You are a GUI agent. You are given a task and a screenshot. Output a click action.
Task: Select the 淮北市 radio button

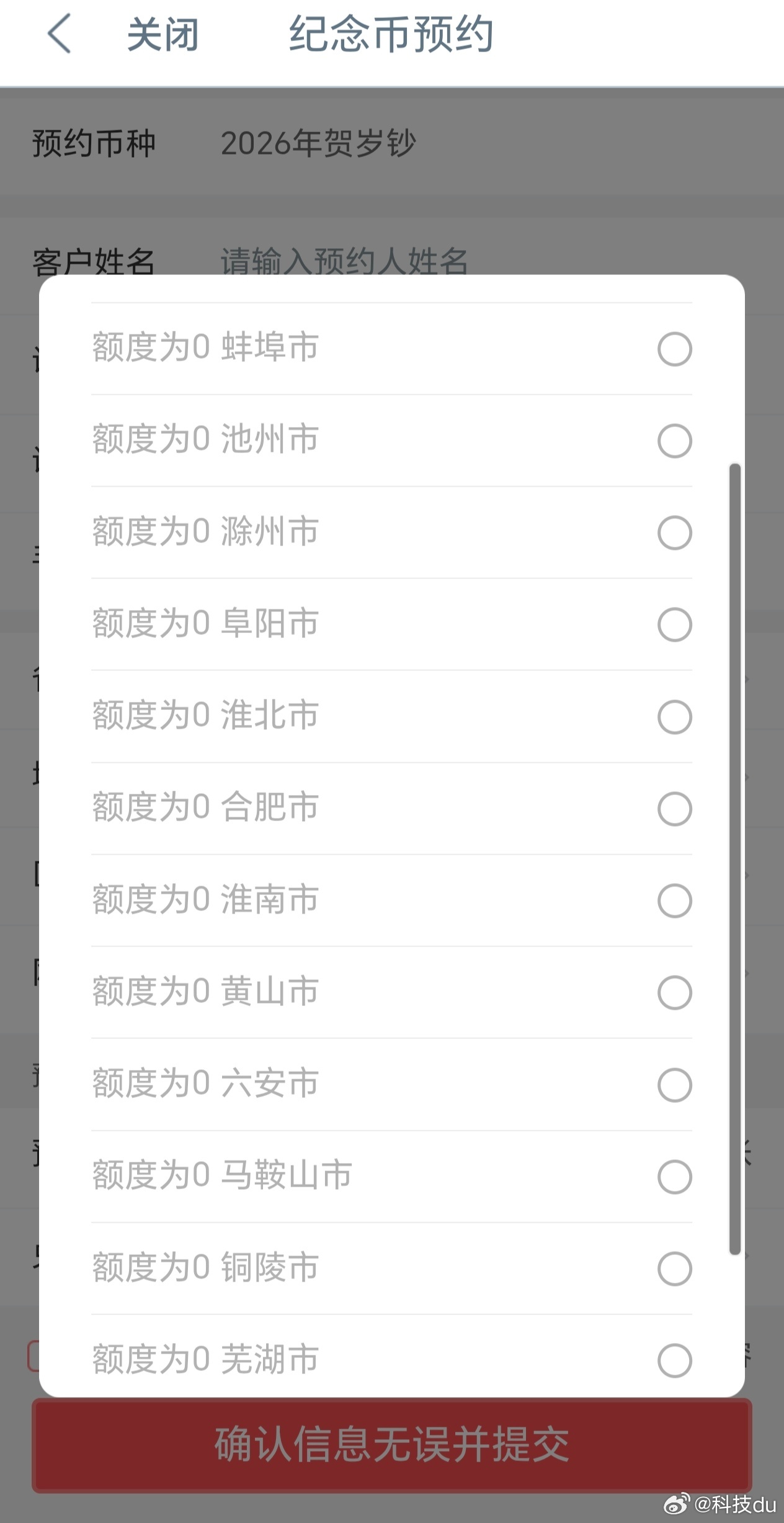675,716
